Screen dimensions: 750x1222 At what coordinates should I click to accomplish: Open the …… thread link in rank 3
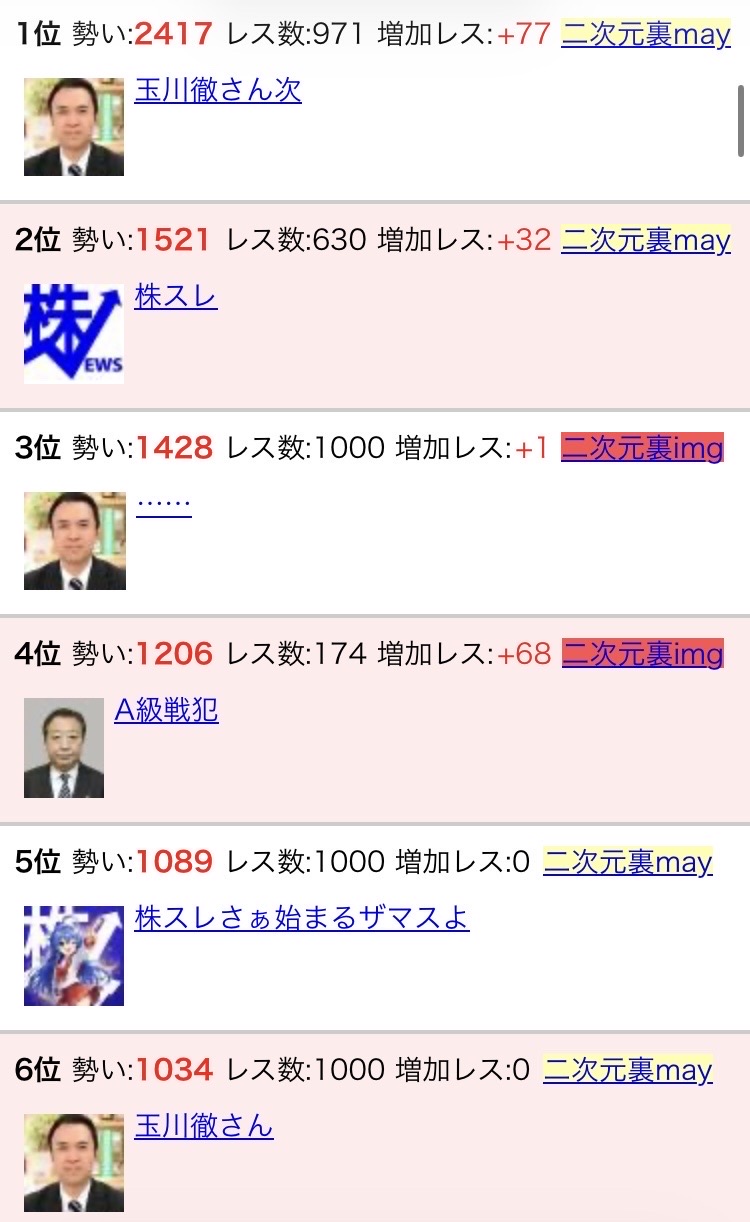[x=163, y=504]
